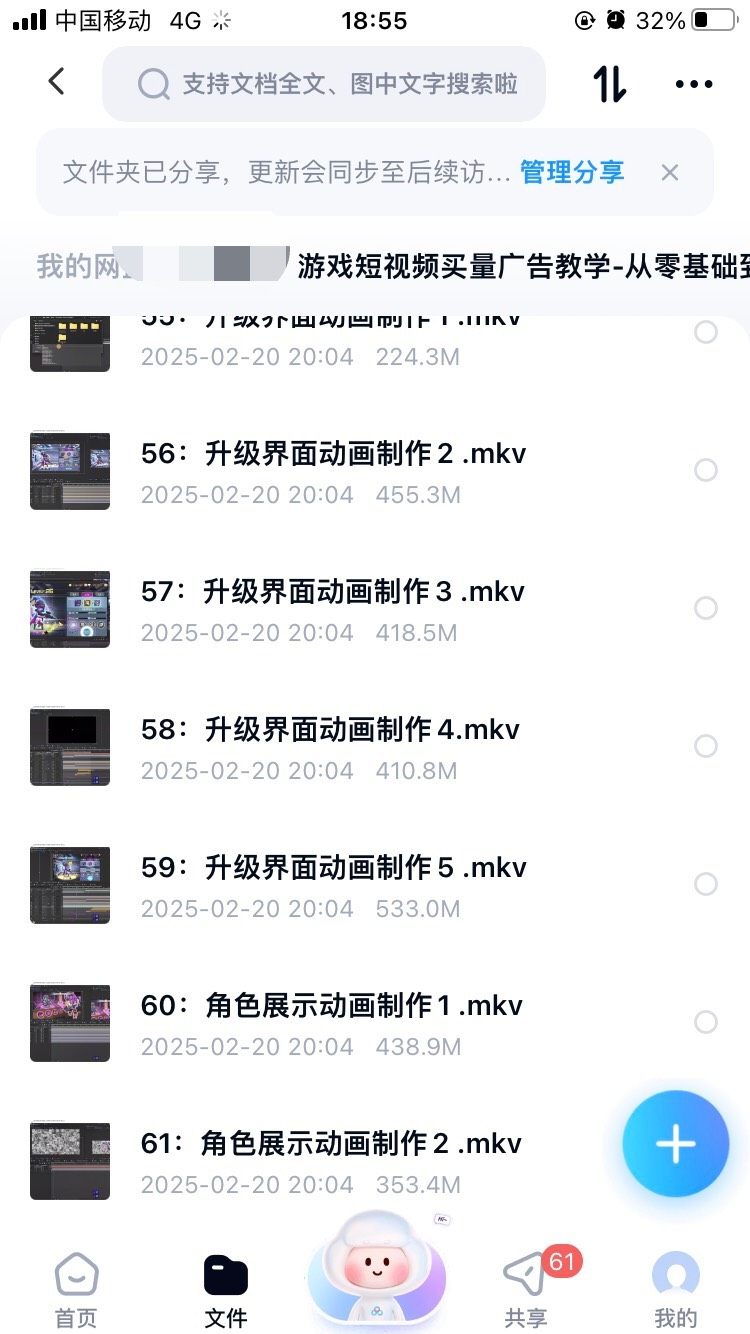Play video 61：角色展示动画制作 2 .mkv

click(333, 1145)
